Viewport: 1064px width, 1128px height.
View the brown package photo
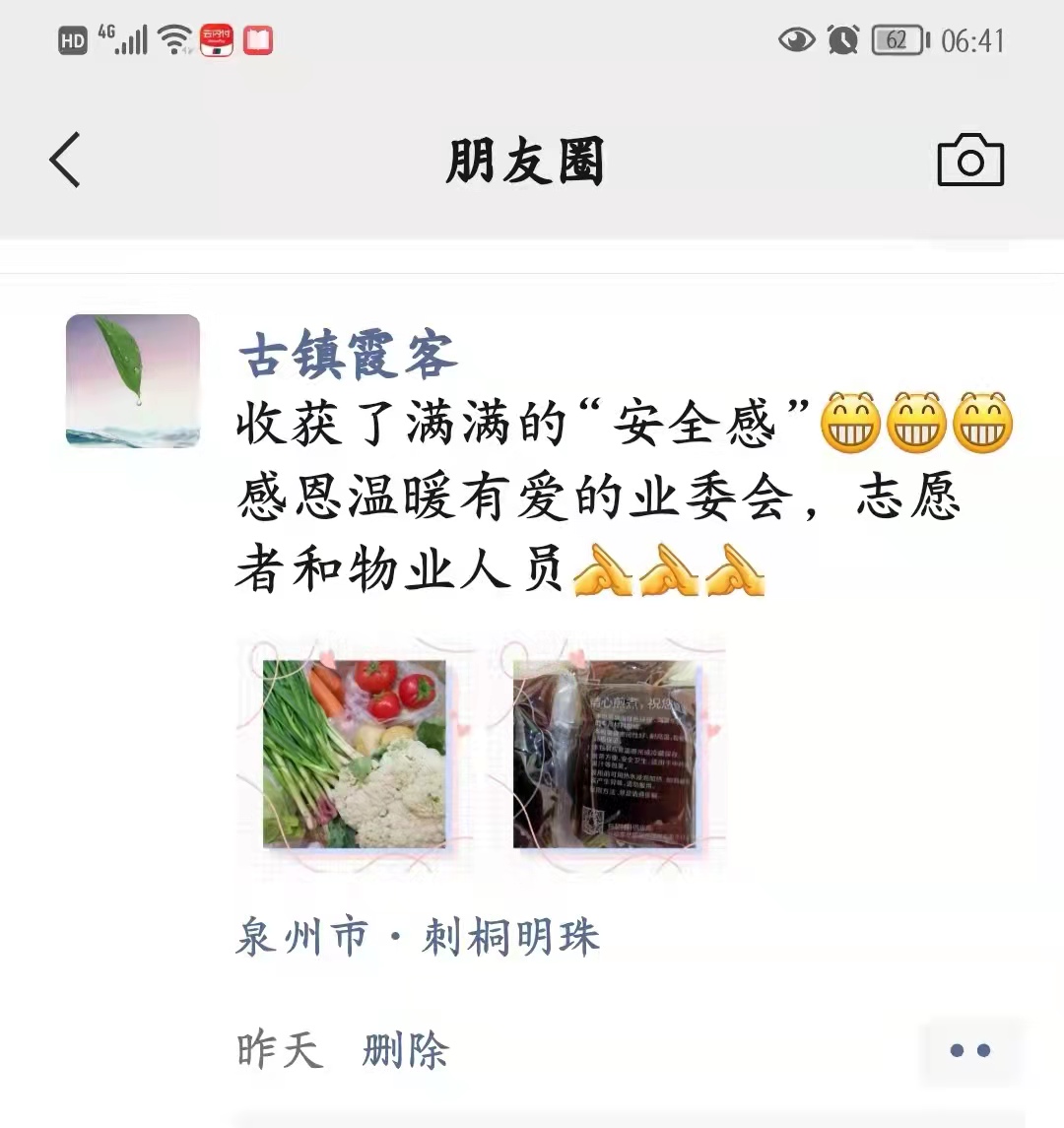(x=606, y=755)
